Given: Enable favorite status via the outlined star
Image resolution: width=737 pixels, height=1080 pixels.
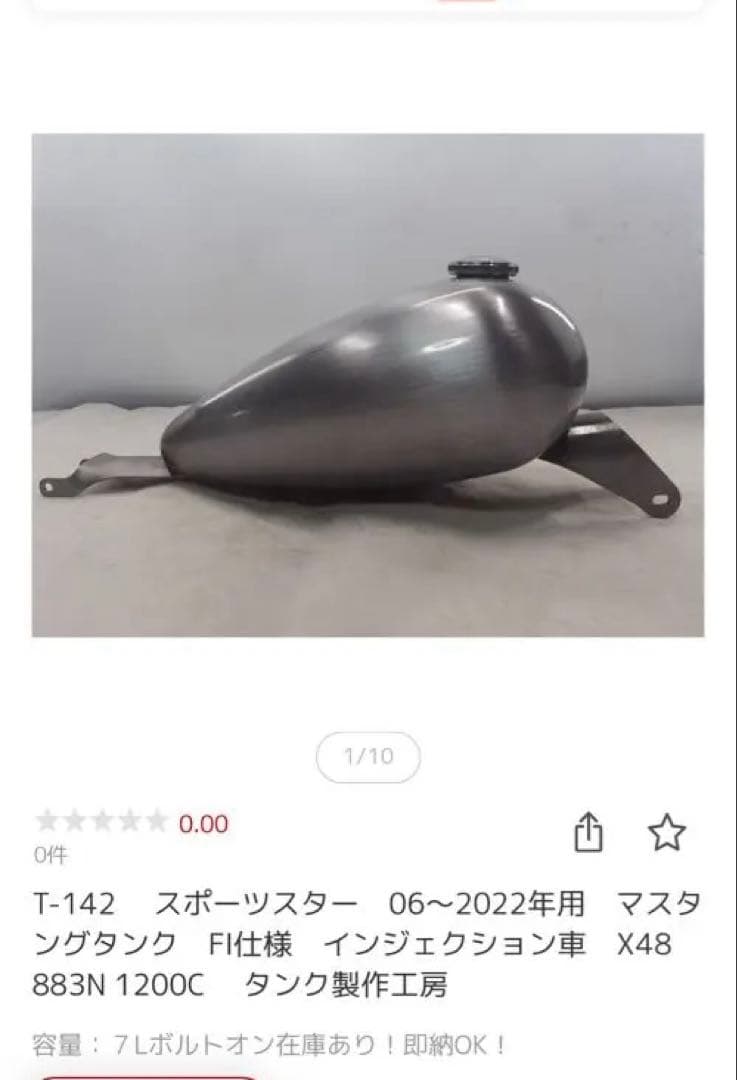Looking at the screenshot, I should (x=665, y=830).
